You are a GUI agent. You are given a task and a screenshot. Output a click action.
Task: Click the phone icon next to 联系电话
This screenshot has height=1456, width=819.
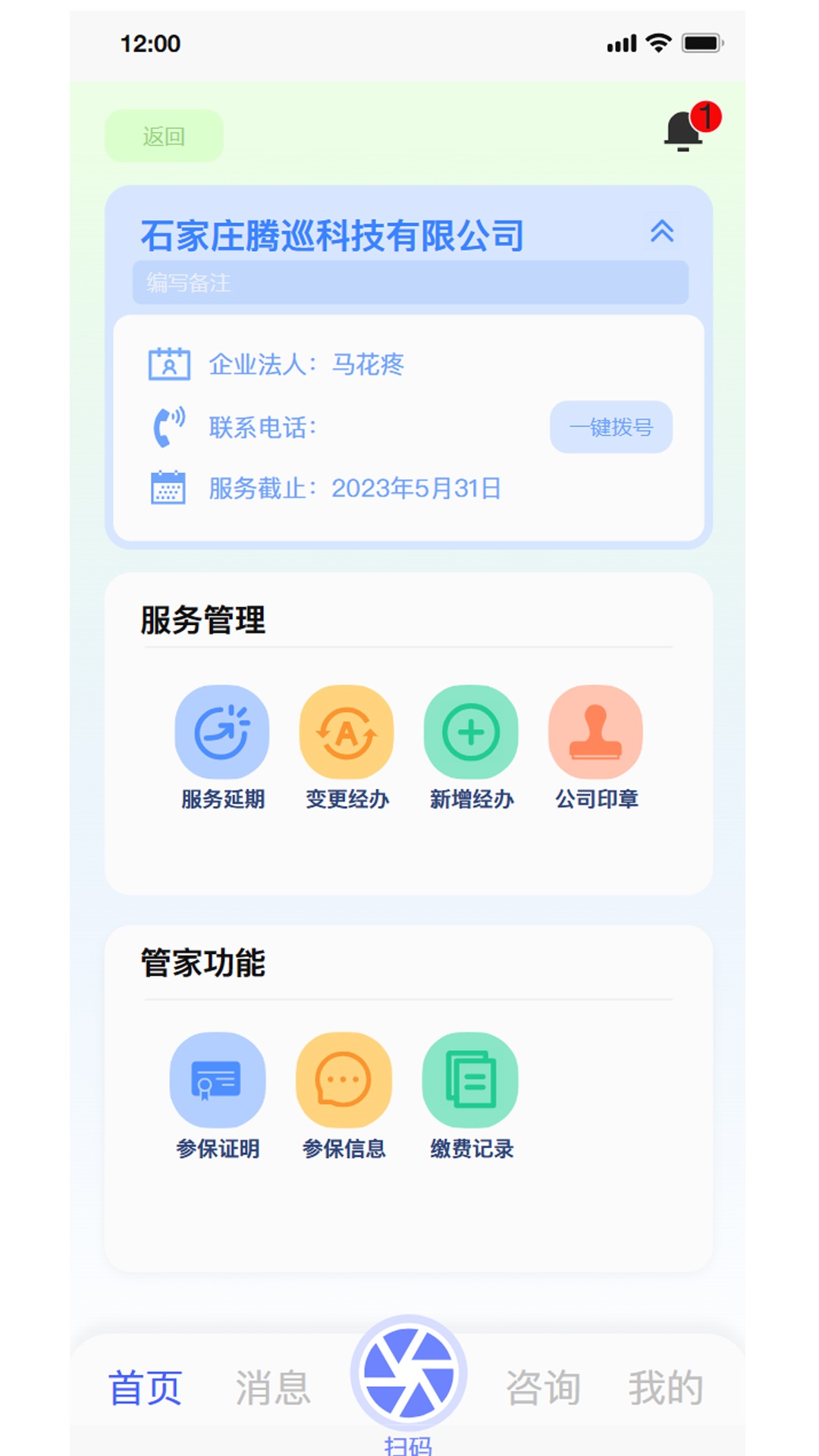pyautogui.click(x=168, y=426)
